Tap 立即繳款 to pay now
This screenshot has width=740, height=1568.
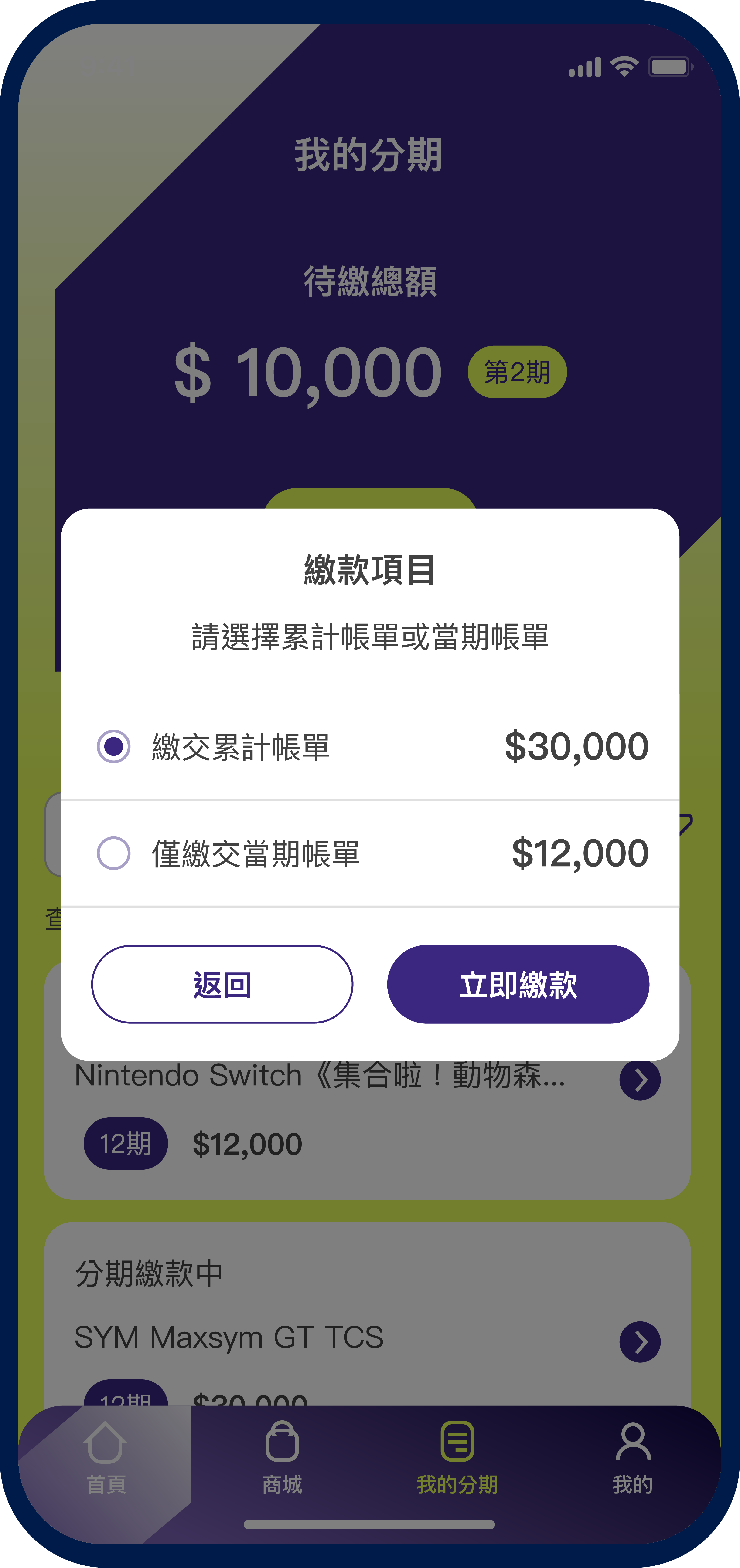coord(518,984)
